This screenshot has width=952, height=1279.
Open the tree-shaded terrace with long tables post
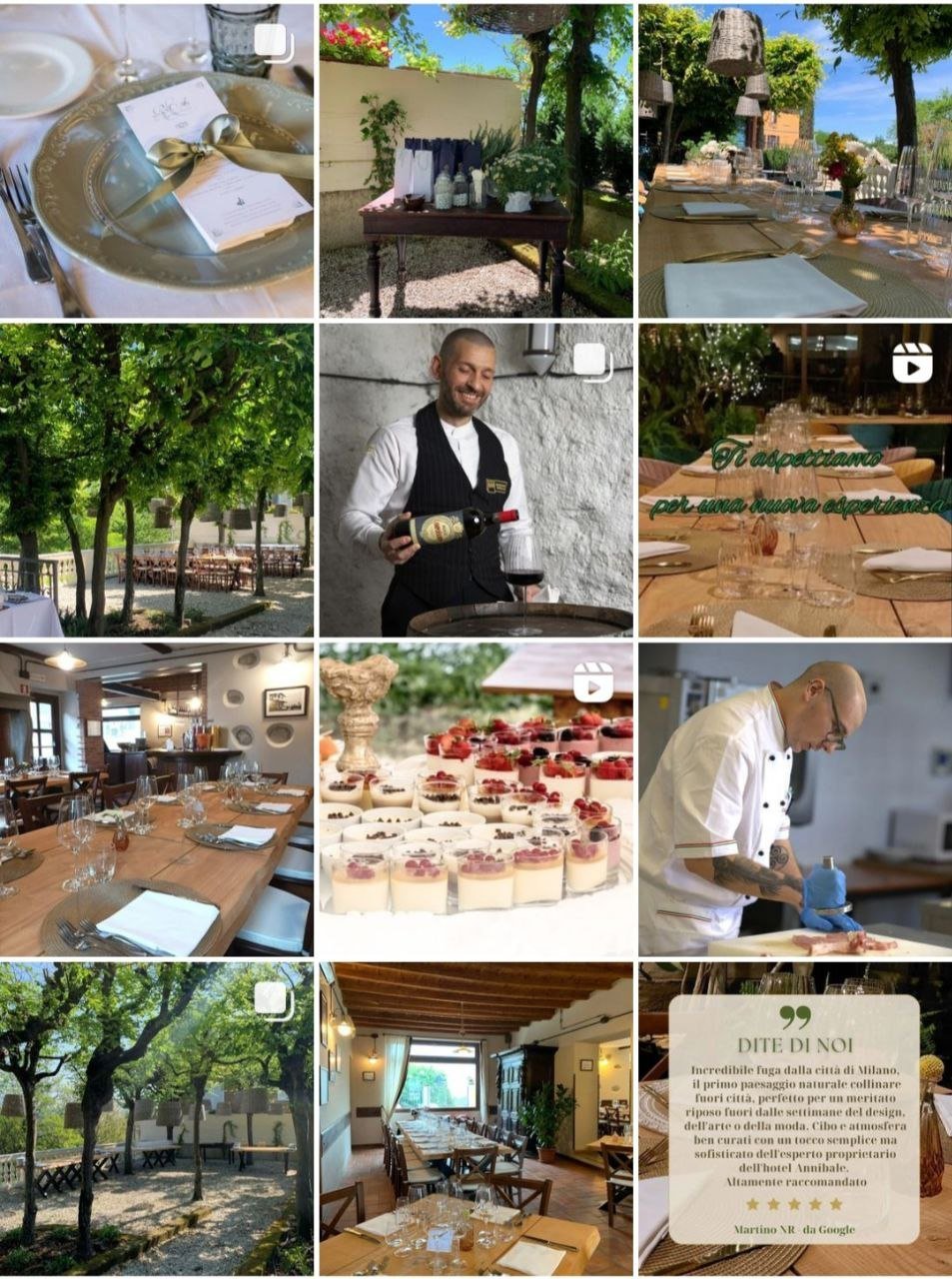(157, 480)
